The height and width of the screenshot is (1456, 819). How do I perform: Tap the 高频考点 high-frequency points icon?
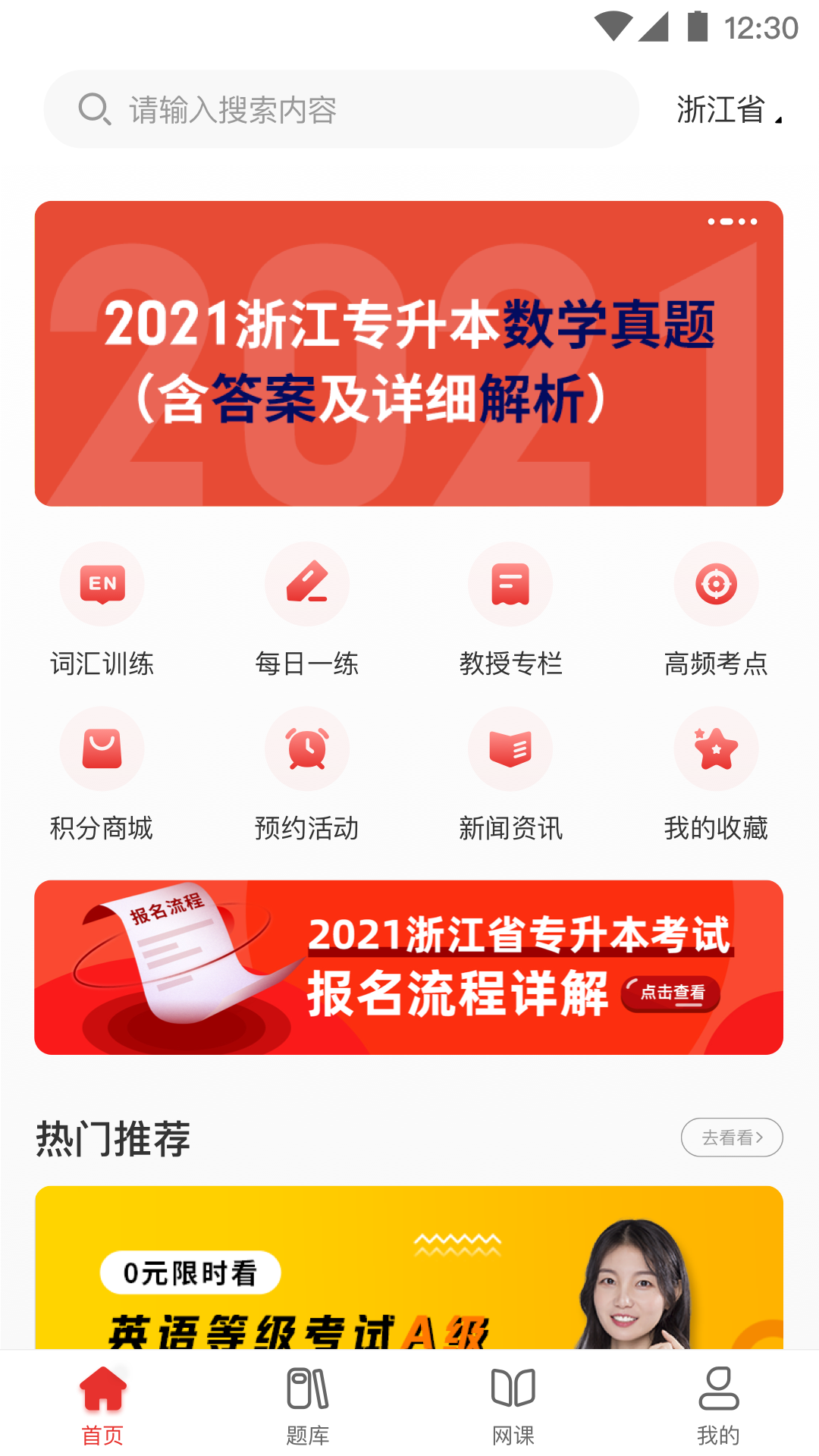coord(716,584)
